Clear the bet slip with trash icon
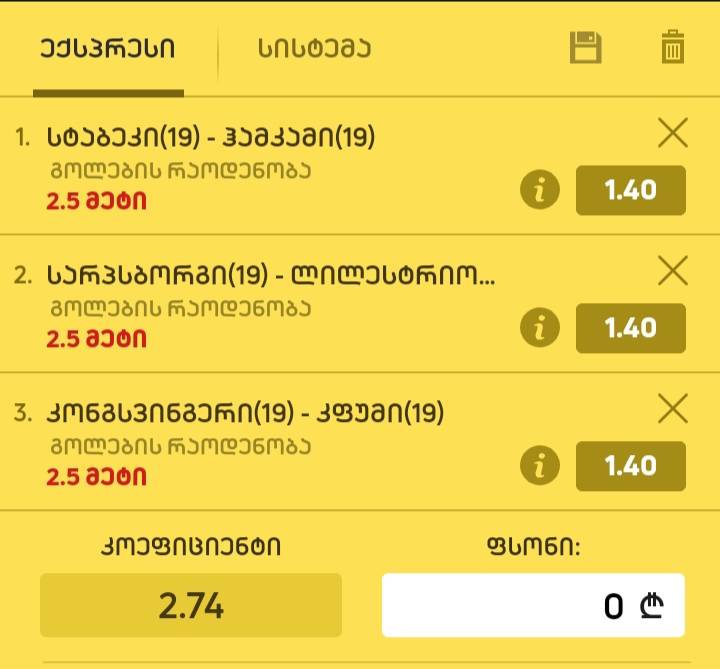Viewport: 720px width, 669px height. click(x=673, y=48)
